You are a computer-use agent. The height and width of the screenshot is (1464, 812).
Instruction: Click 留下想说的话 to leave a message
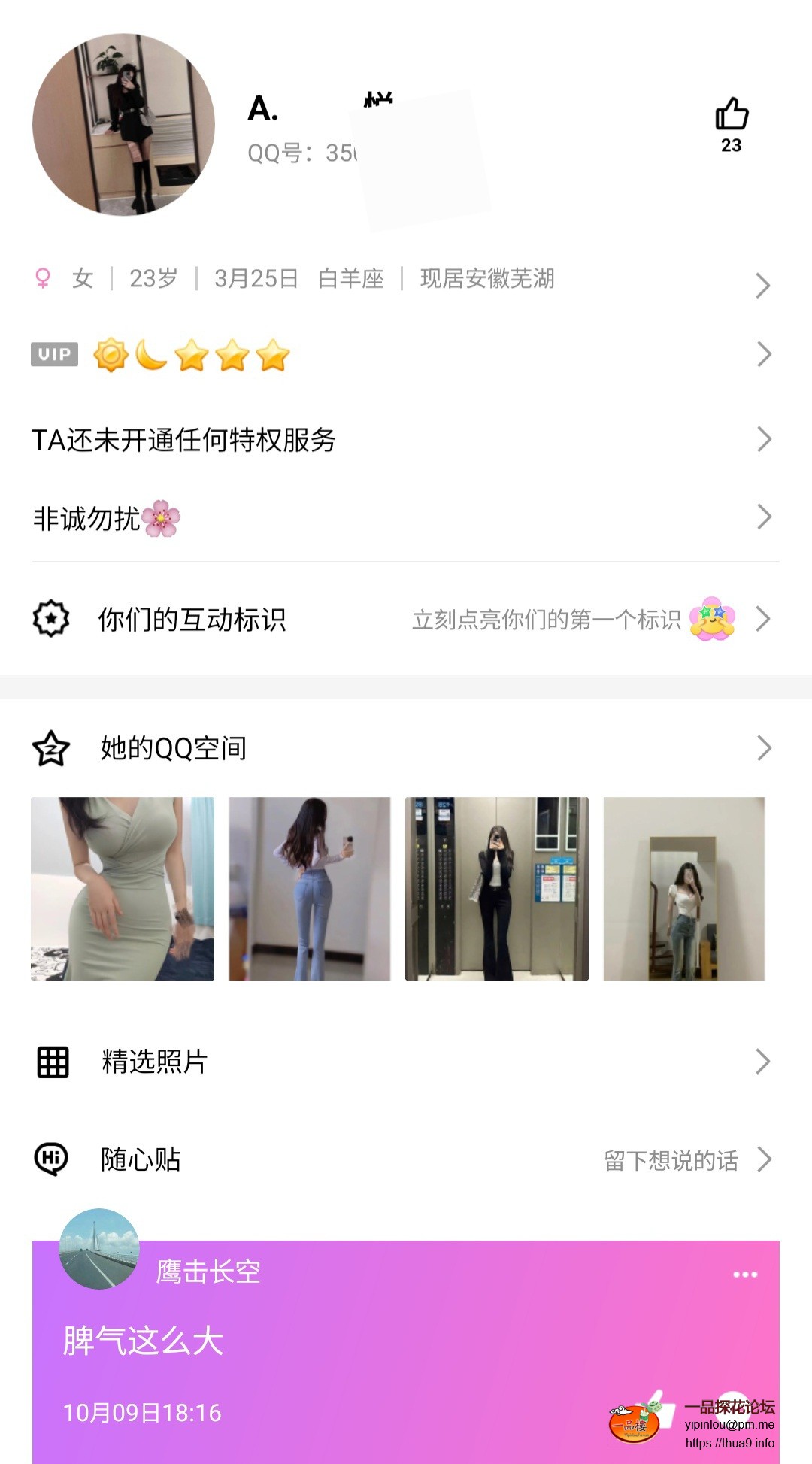[671, 1159]
